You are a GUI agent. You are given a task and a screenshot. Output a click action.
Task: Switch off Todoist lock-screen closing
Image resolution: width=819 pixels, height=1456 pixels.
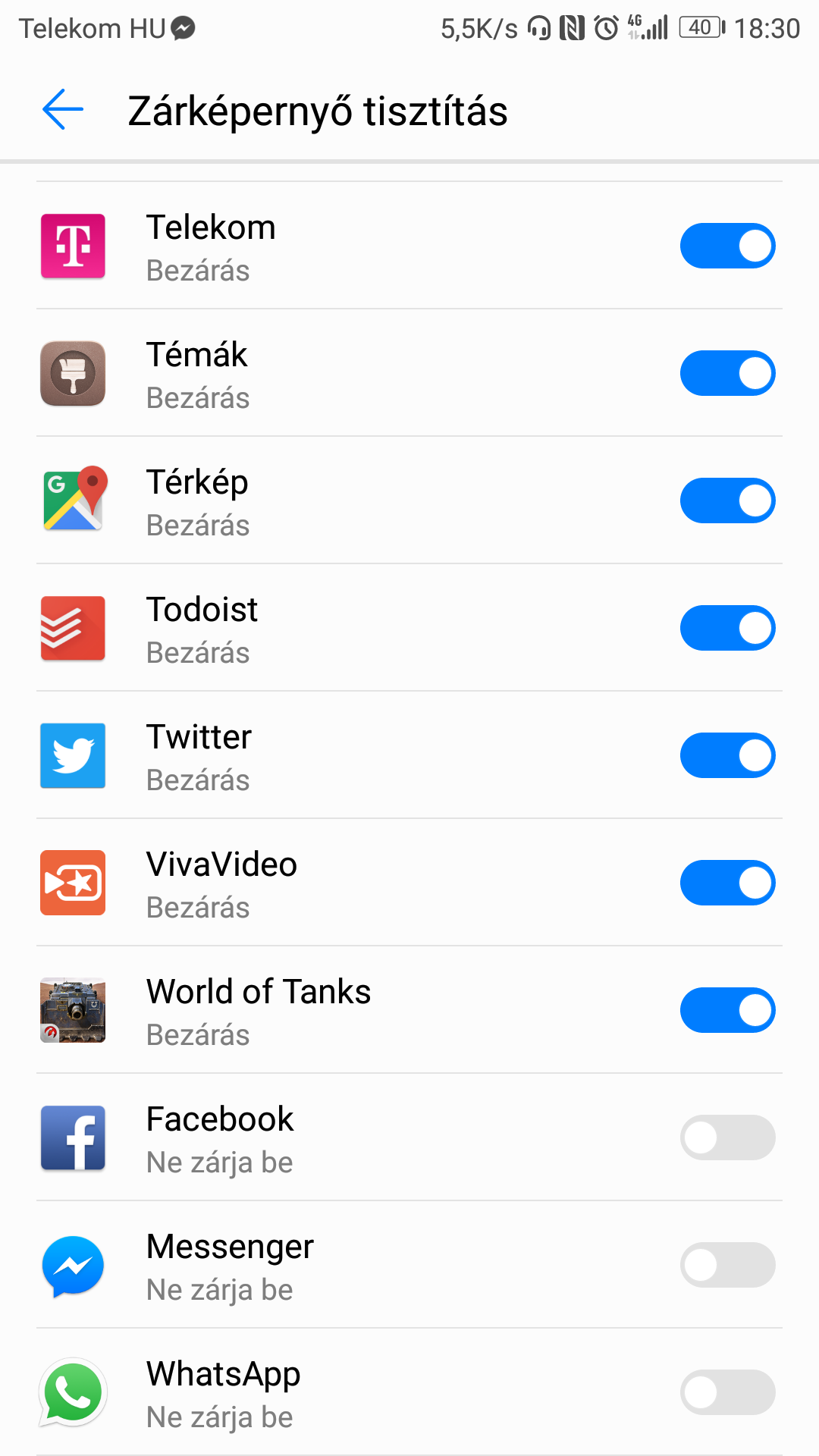coord(727,628)
